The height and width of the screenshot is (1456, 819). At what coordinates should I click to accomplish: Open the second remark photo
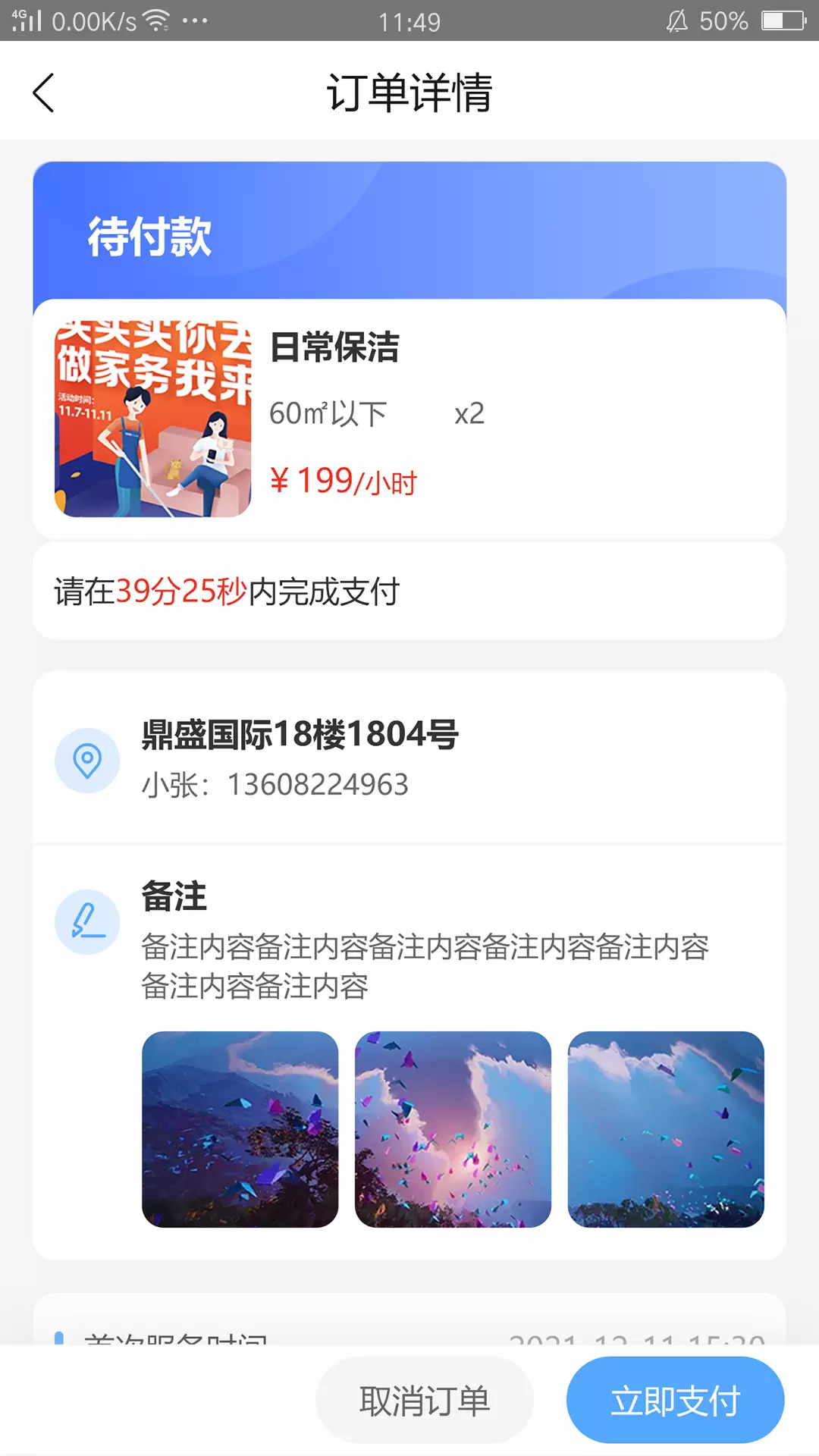click(453, 1129)
